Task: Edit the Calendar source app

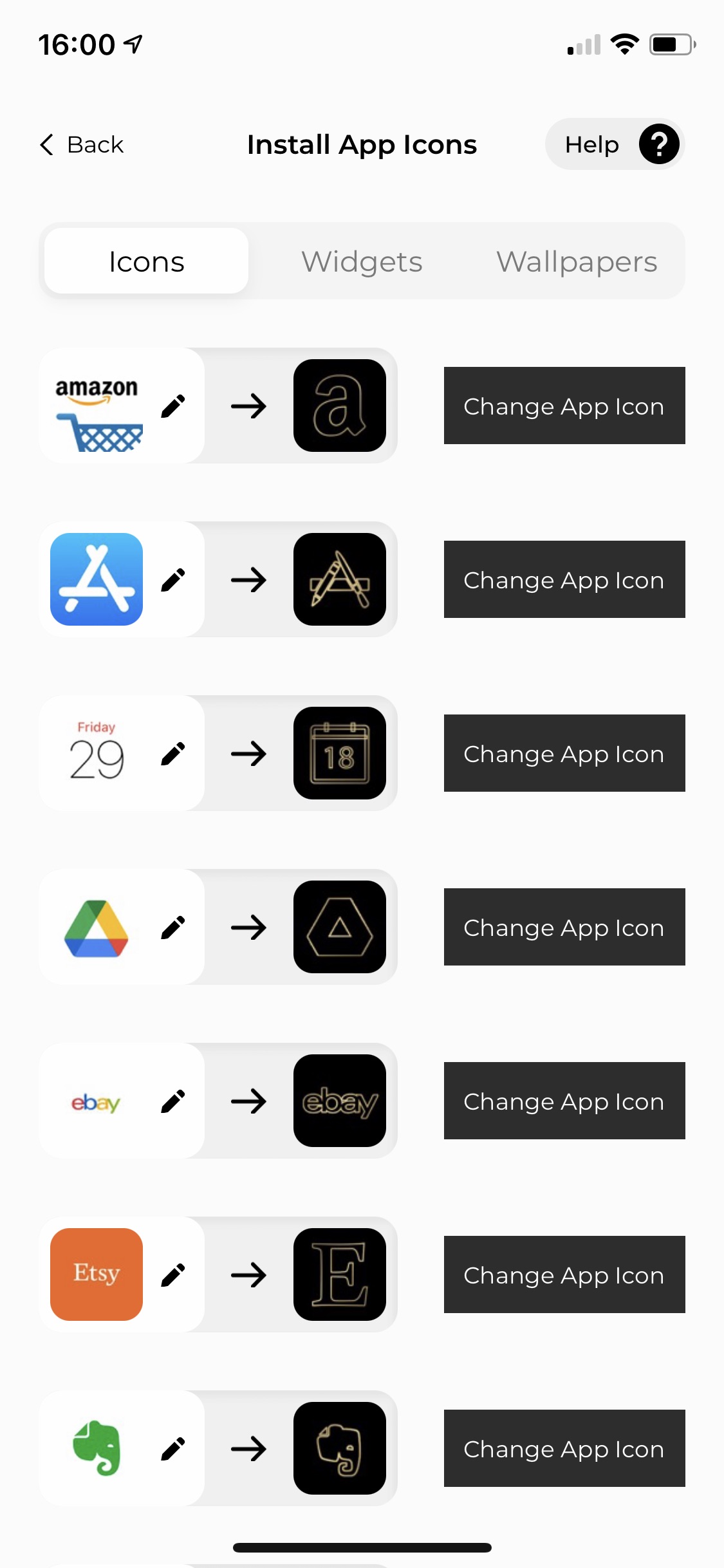Action: coord(173,754)
